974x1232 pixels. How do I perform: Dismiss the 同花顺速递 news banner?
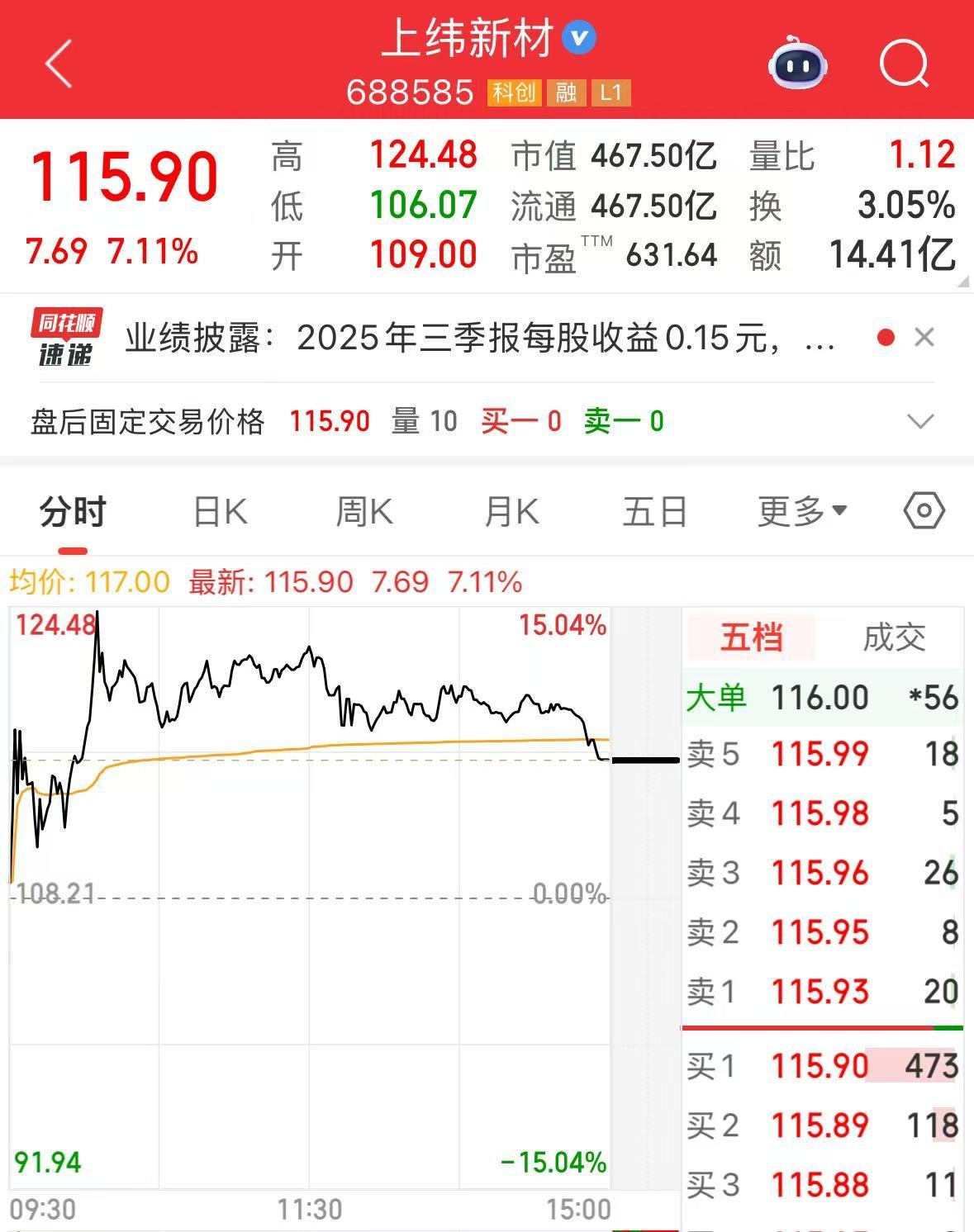pos(924,337)
